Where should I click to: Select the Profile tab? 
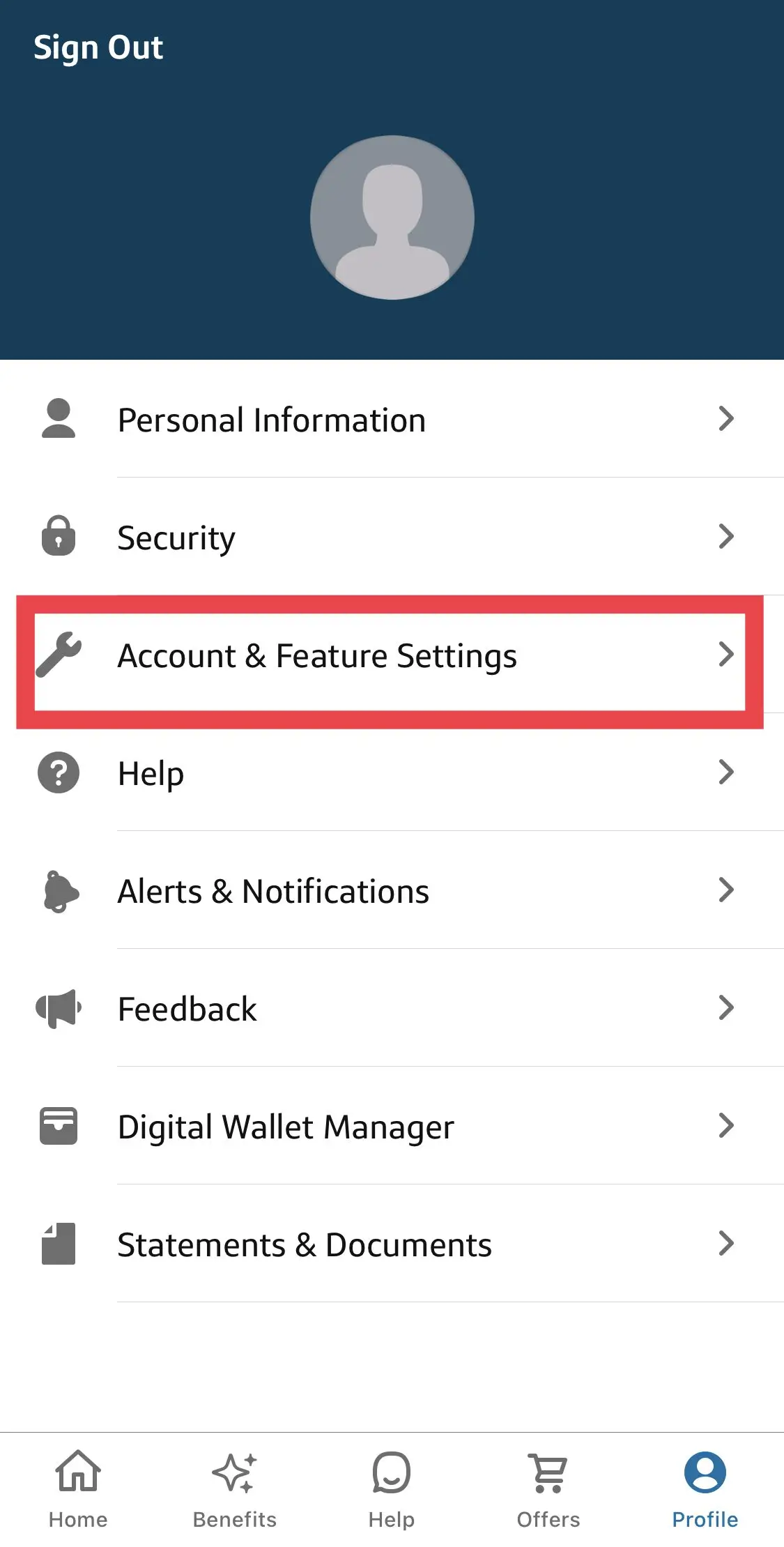(x=705, y=1489)
